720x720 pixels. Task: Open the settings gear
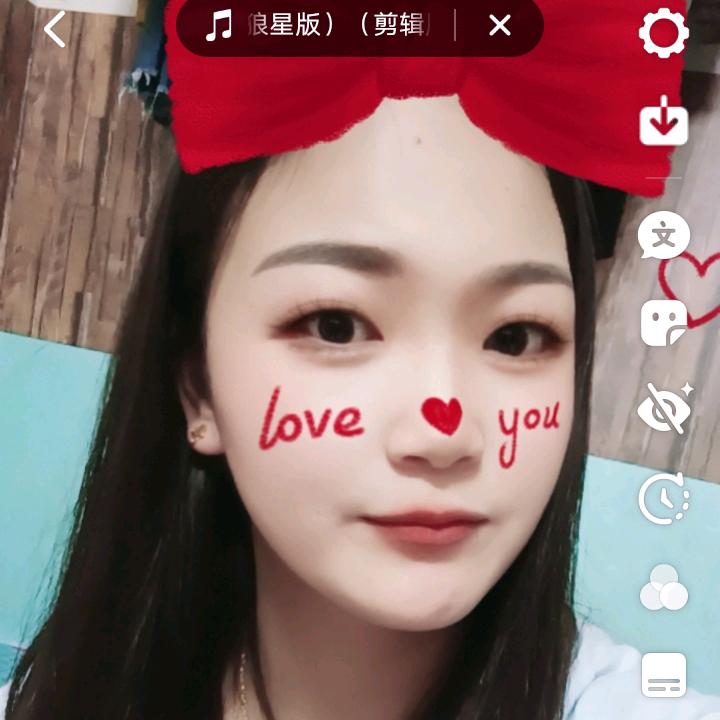click(663, 33)
